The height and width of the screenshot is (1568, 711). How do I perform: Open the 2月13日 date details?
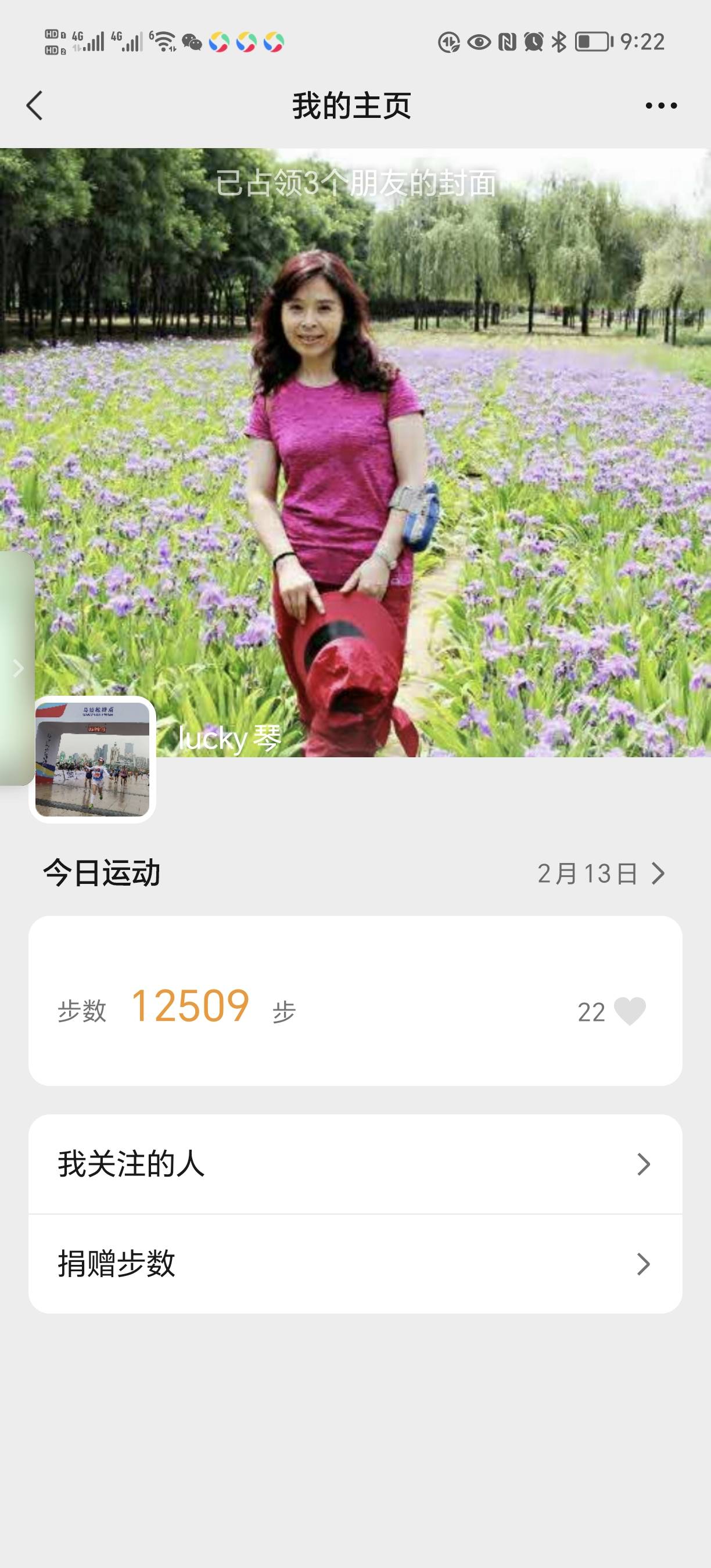tap(600, 873)
